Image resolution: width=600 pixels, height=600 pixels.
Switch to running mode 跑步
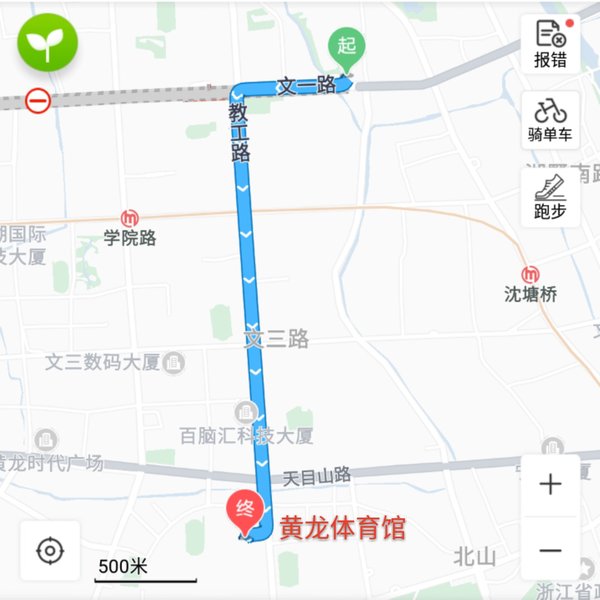coord(550,196)
